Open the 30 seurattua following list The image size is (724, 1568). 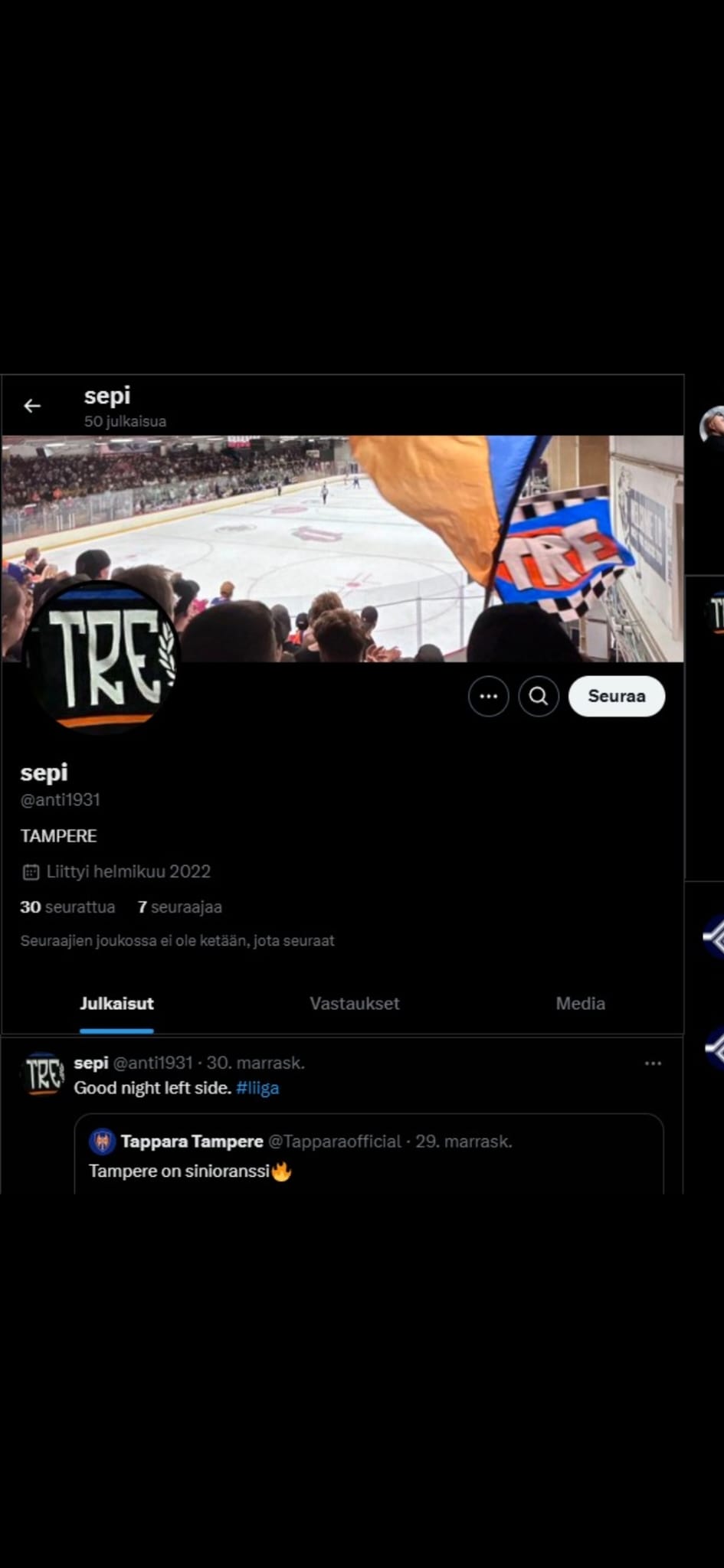tap(67, 906)
